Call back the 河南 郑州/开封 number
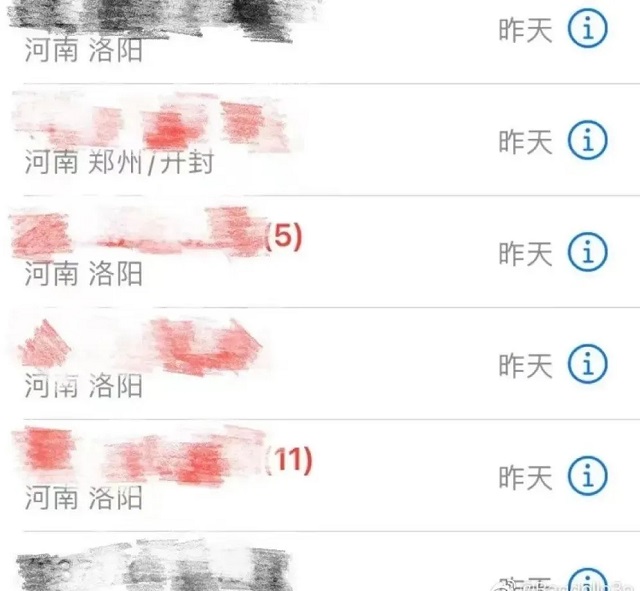Image resolution: width=640 pixels, height=591 pixels. (200, 142)
